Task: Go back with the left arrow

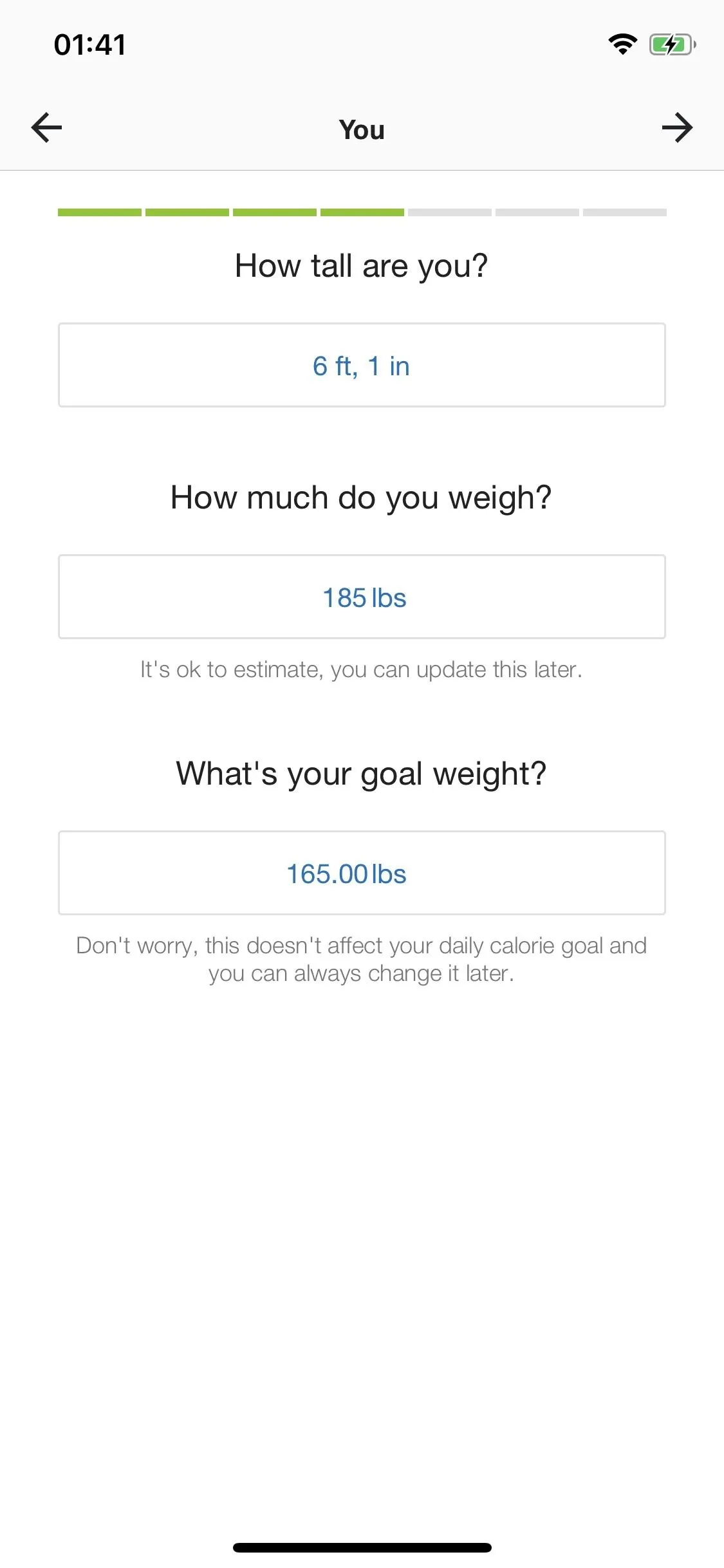Action: click(x=46, y=127)
